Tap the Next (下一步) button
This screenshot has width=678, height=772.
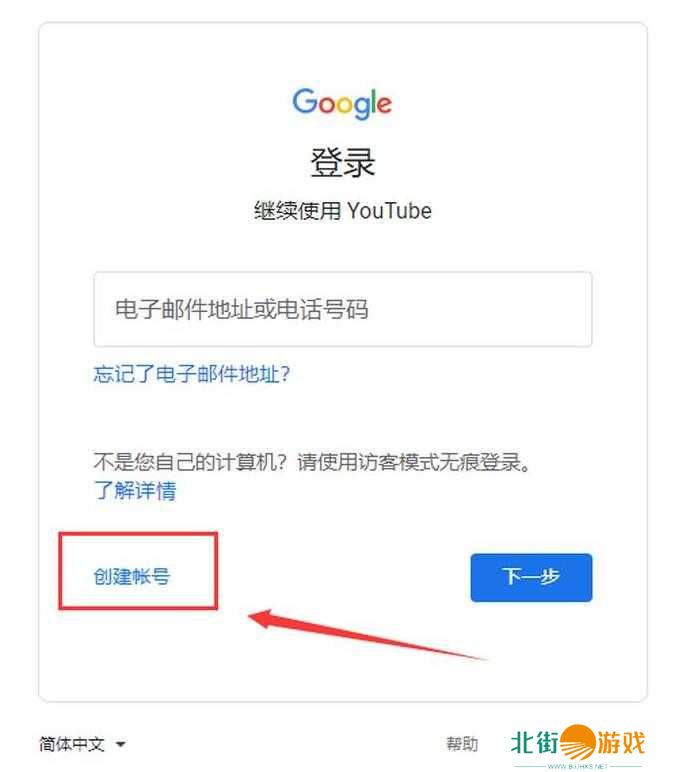pos(531,577)
